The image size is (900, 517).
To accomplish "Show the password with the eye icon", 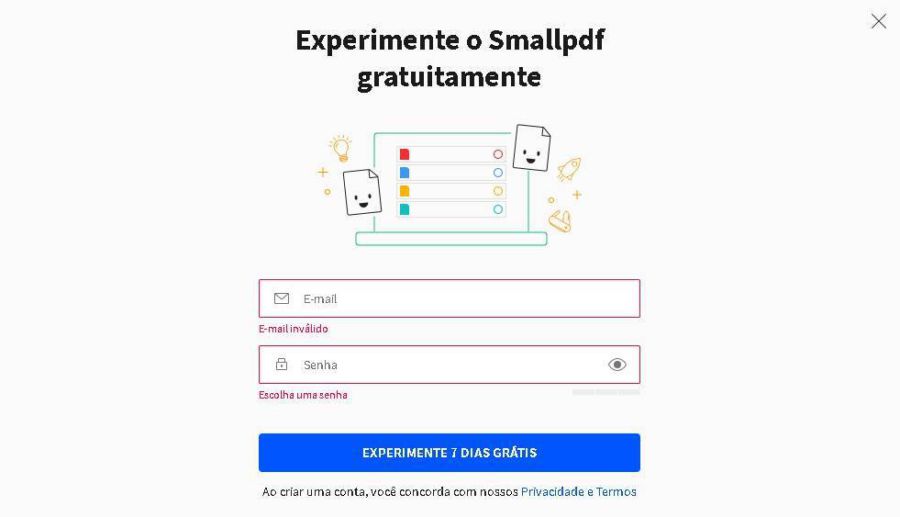I will coord(617,365).
